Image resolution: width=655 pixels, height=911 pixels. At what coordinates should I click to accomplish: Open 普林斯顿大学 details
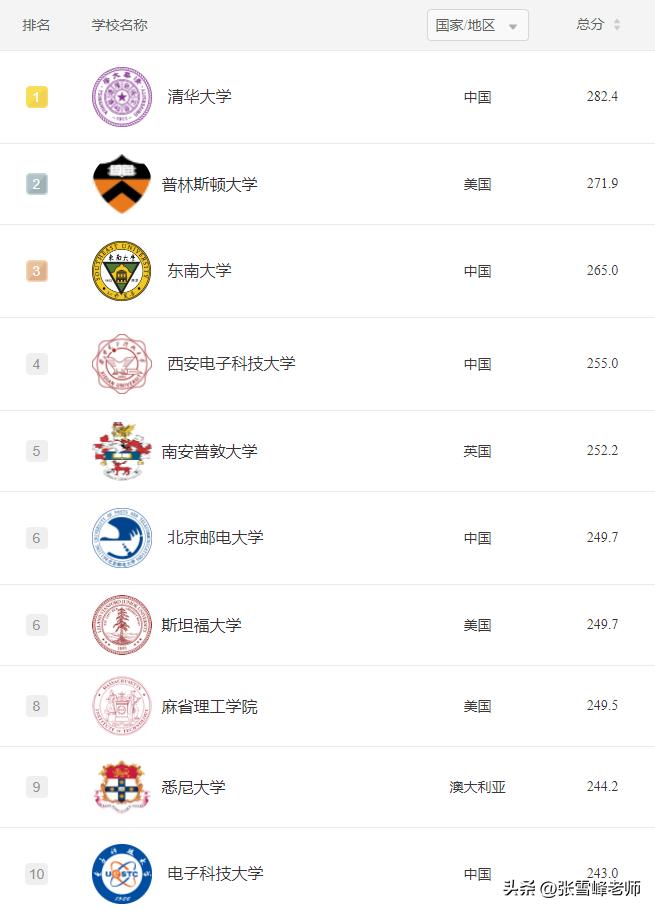pyautogui.click(x=209, y=184)
